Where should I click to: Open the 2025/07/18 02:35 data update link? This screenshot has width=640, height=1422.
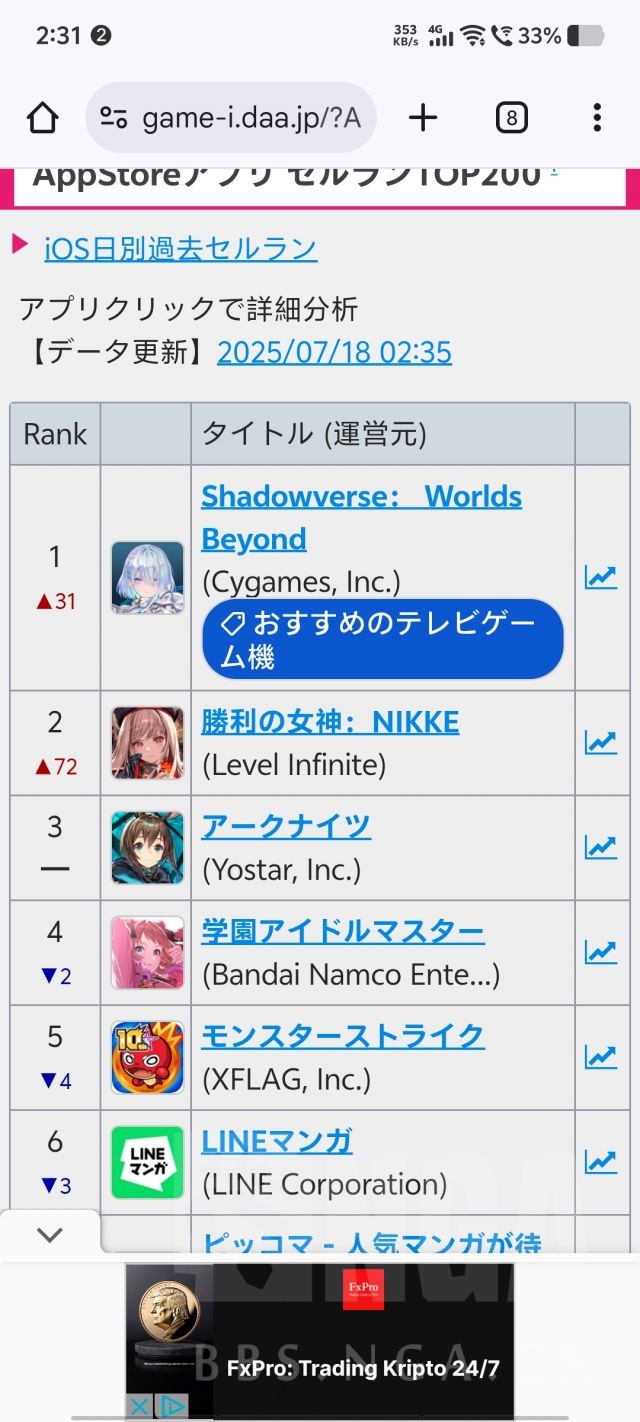(x=334, y=352)
